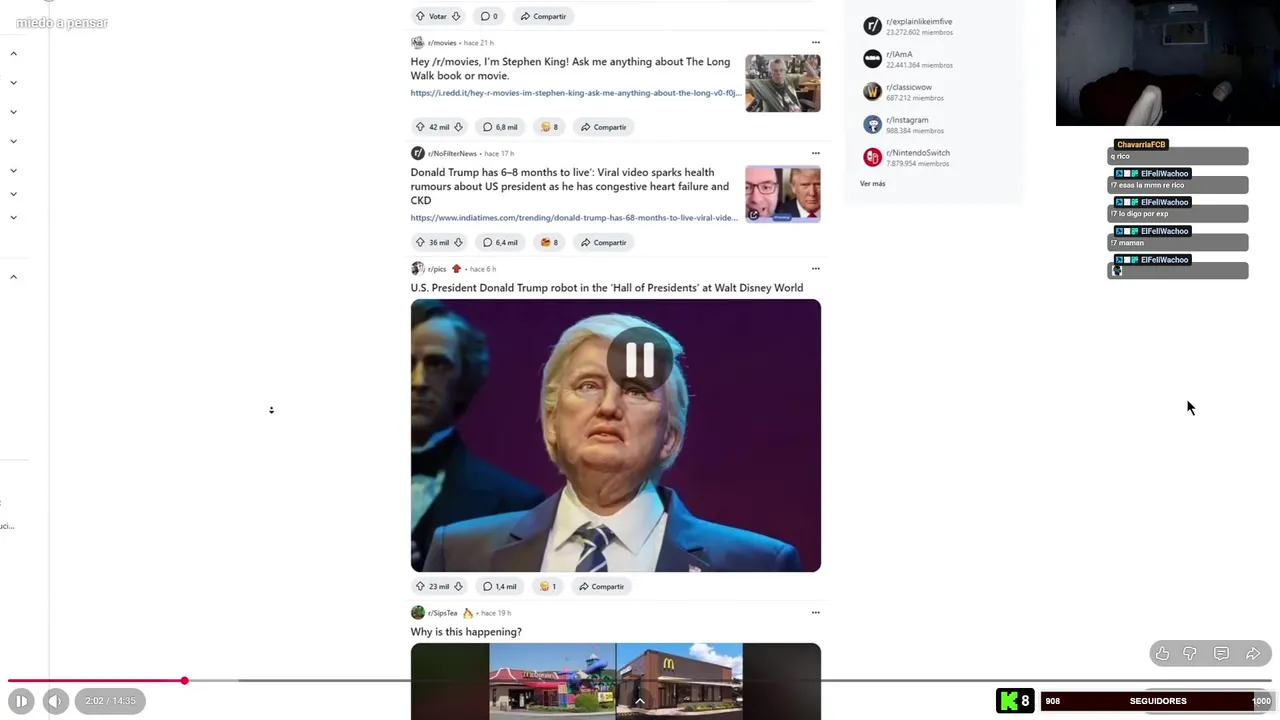Image resolution: width=1280 pixels, height=720 pixels.
Task: Dislike this video with thumbs down
Action: (x=1190, y=654)
